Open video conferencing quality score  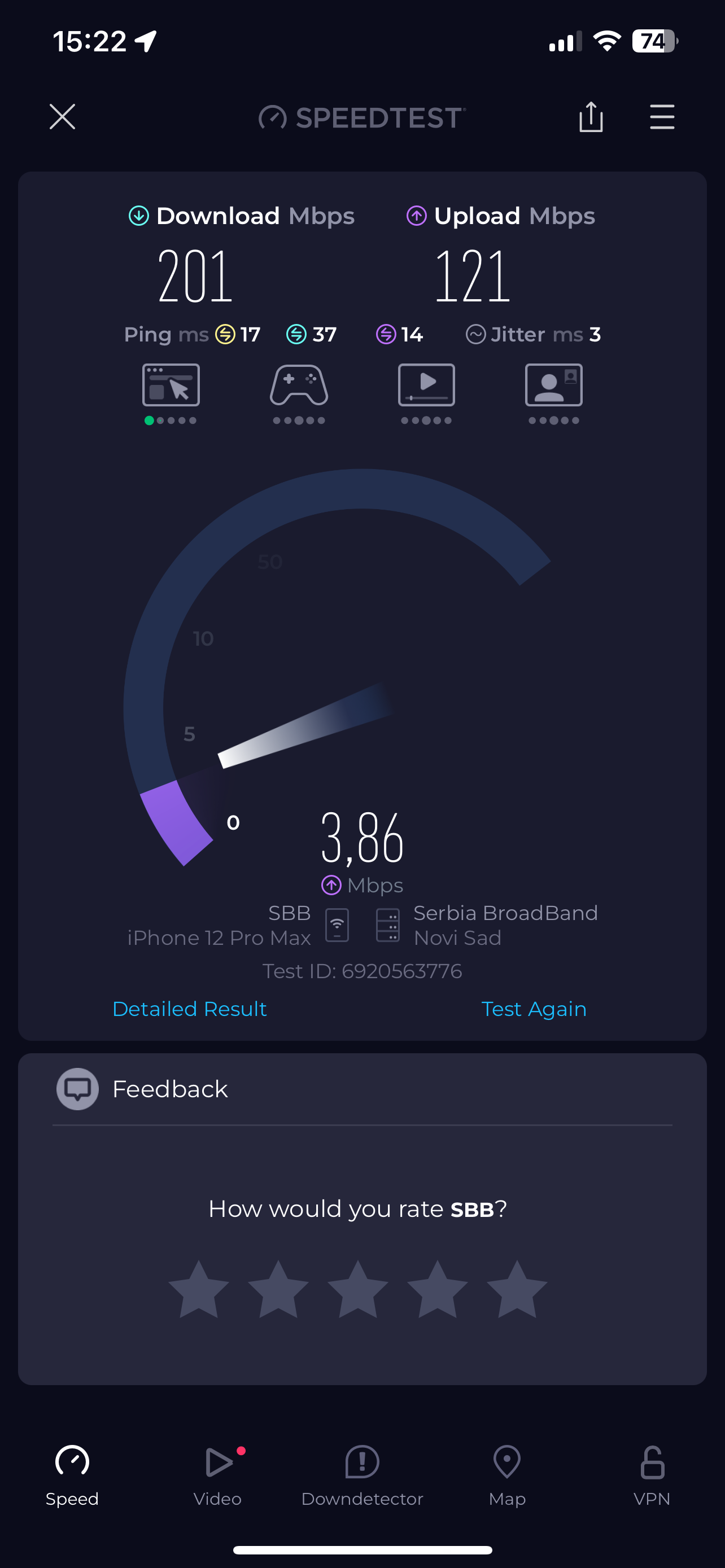[x=553, y=393]
